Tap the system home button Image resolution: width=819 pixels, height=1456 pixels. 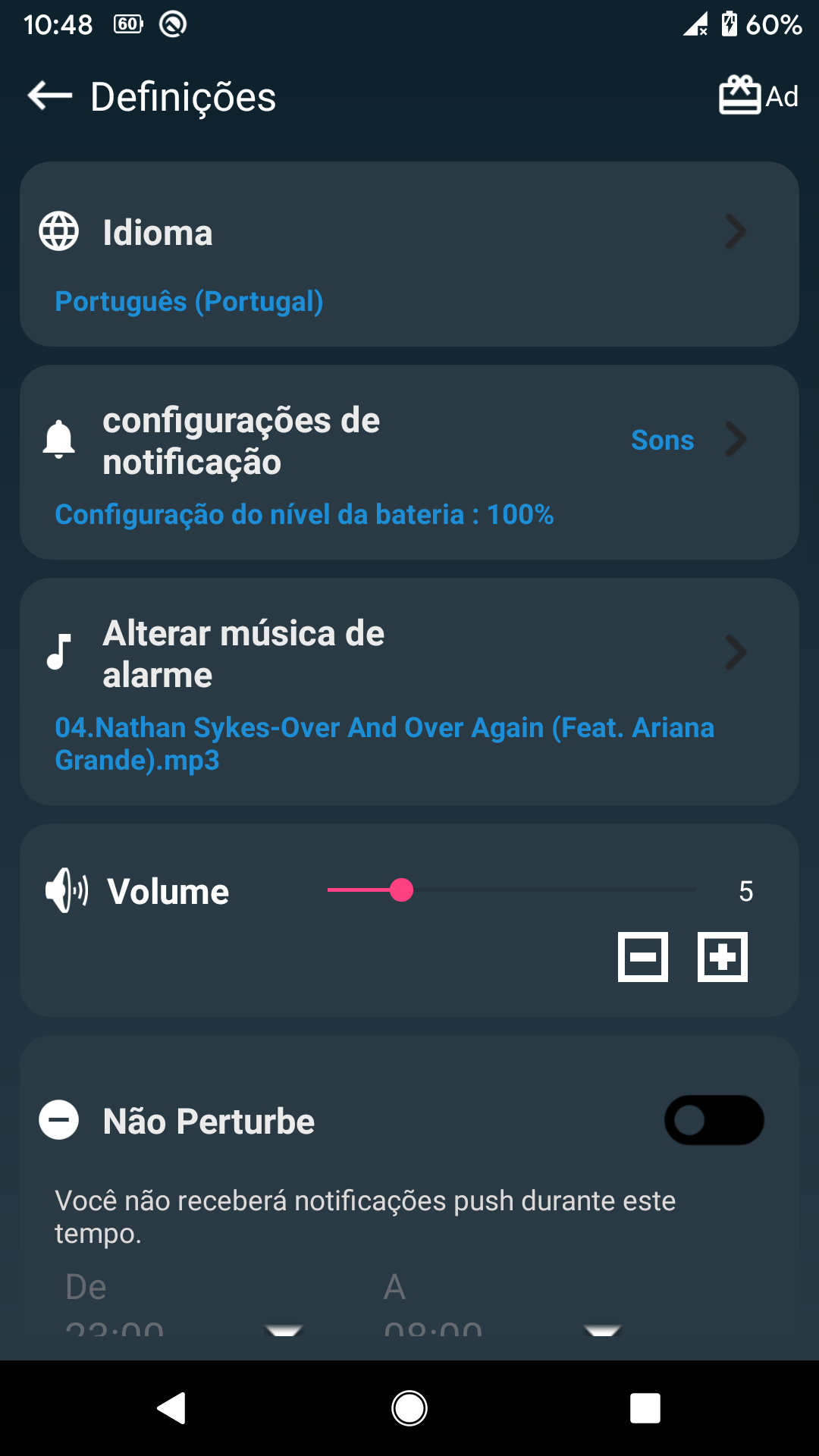[x=409, y=1408]
